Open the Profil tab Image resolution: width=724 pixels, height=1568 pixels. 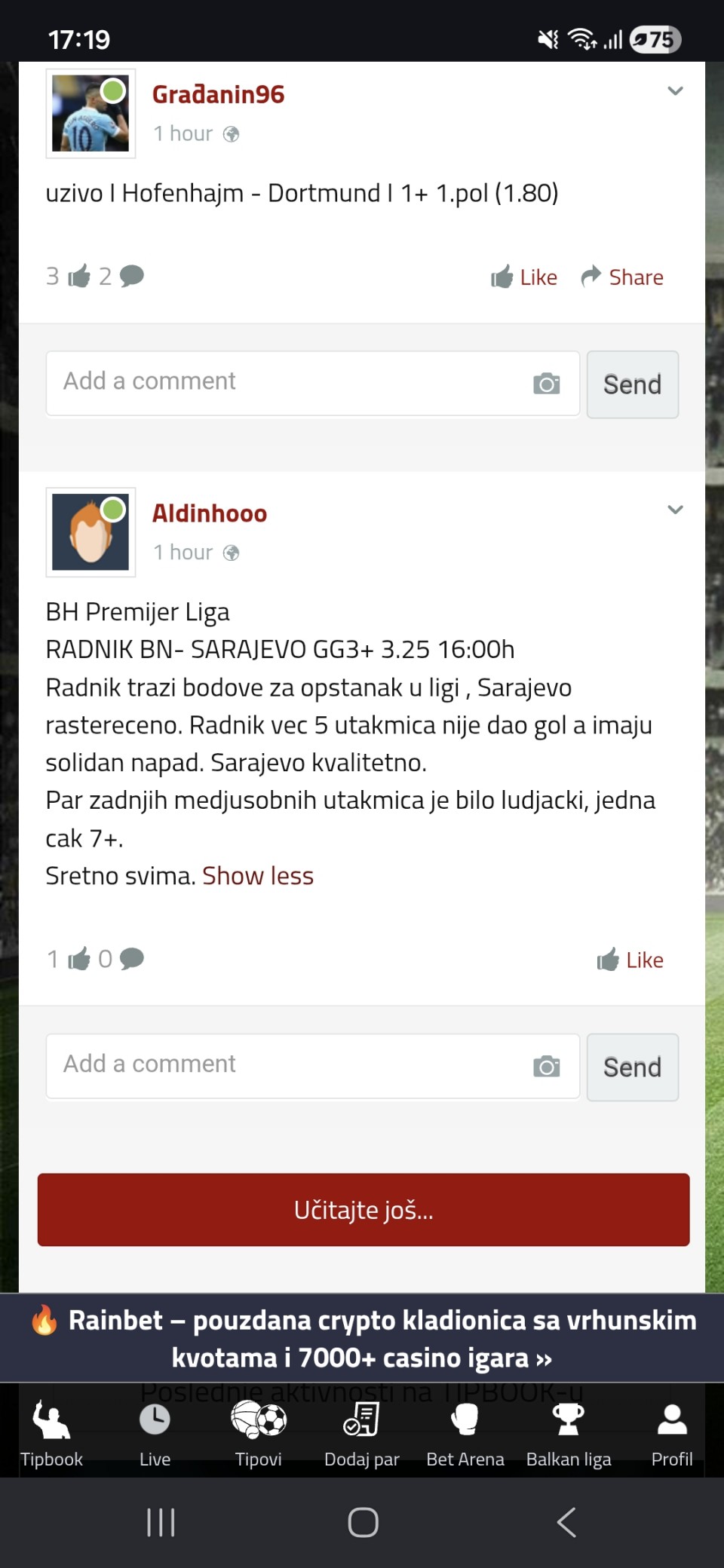[x=671, y=1435]
